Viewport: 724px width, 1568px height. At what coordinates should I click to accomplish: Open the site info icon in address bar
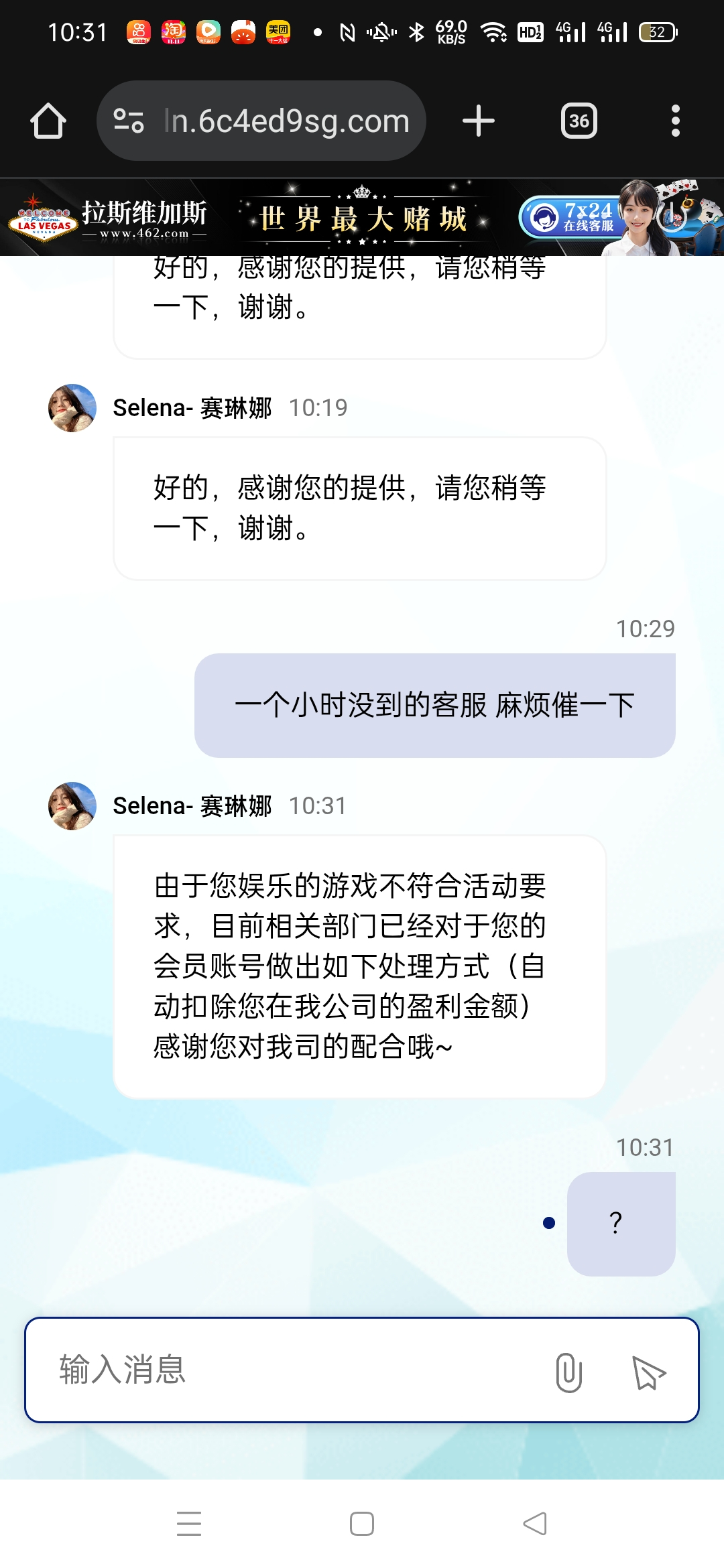coord(129,121)
